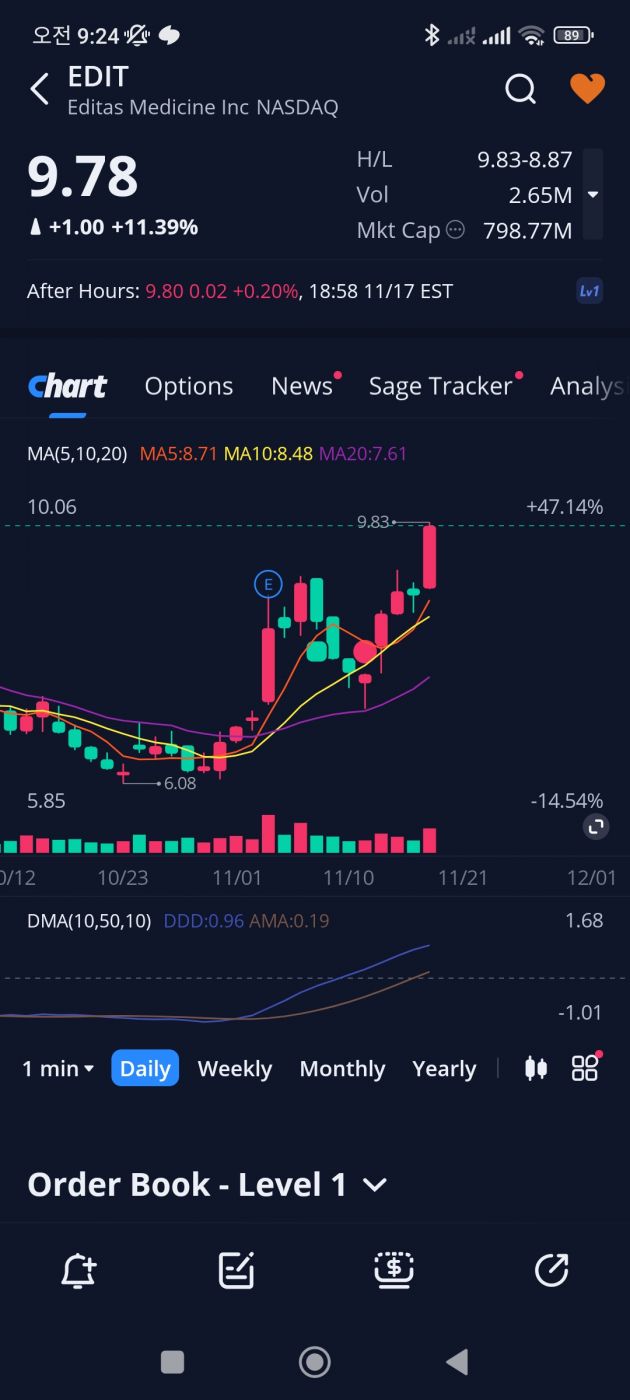Screen dimensions: 630x1400
Task: Open the stock search
Action: click(x=520, y=89)
